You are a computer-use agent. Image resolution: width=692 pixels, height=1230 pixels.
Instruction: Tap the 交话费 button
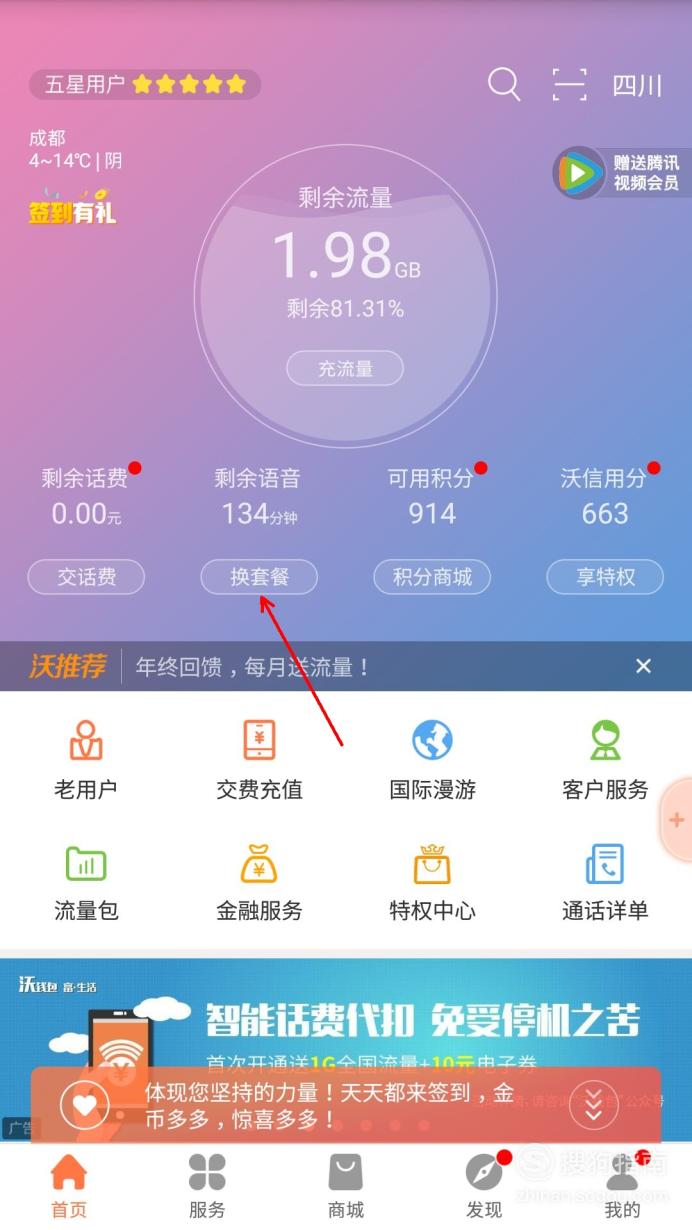(86, 577)
